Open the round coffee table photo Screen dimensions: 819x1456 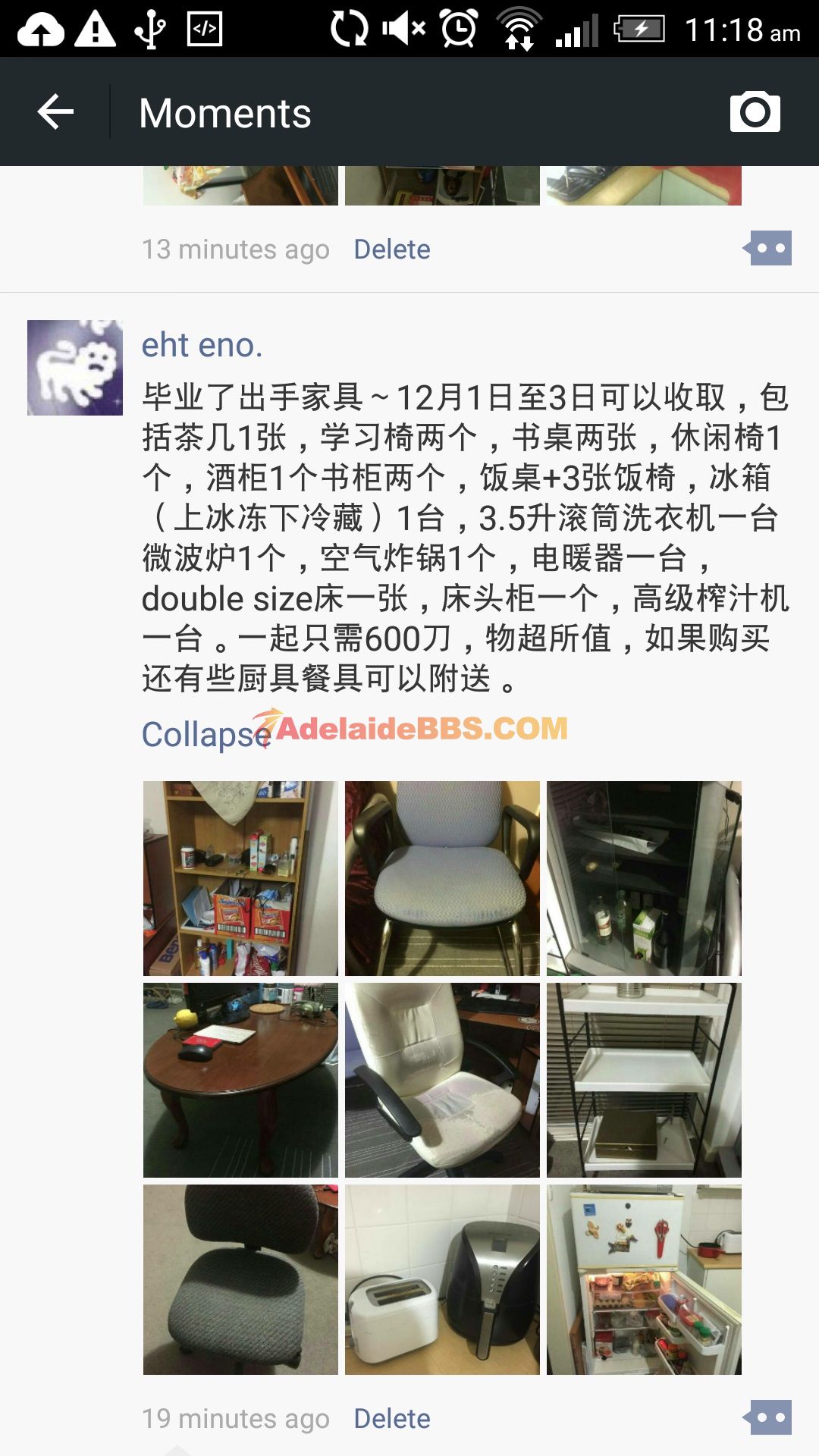[240, 1080]
